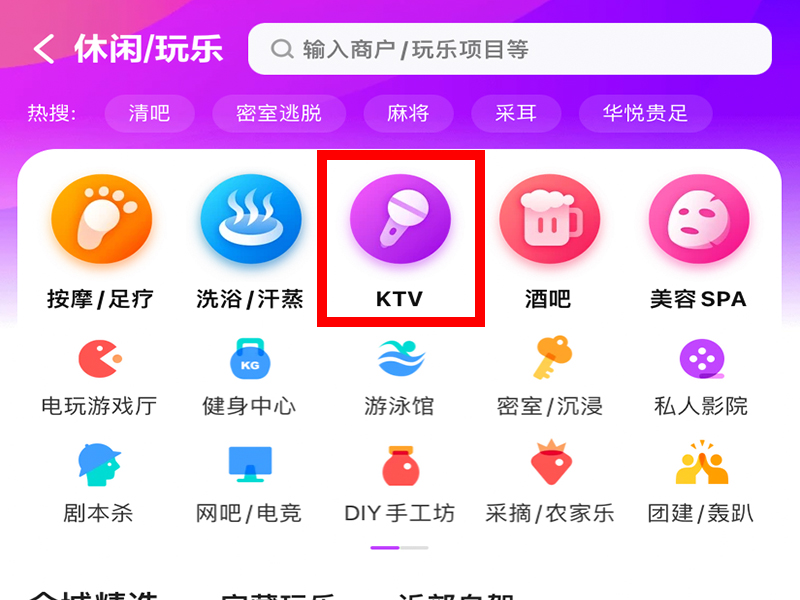Choose the 采耳 hot search chip
The width and height of the screenshot is (800, 600).
516,113
